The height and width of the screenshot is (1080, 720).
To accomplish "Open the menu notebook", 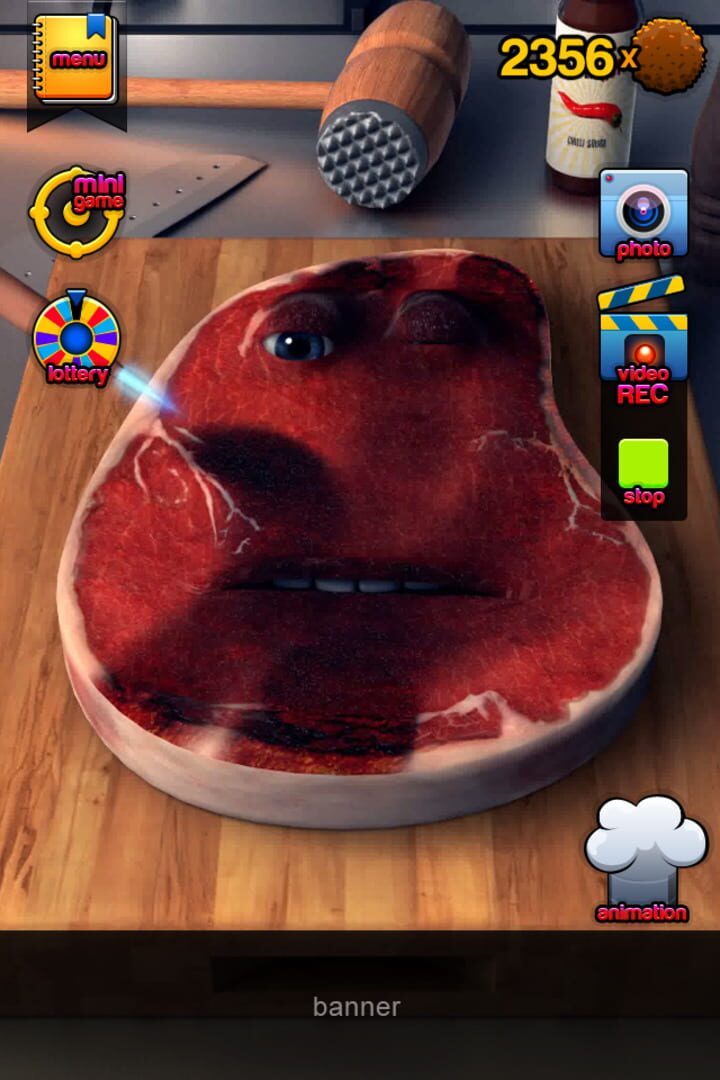I will pyautogui.click(x=76, y=58).
